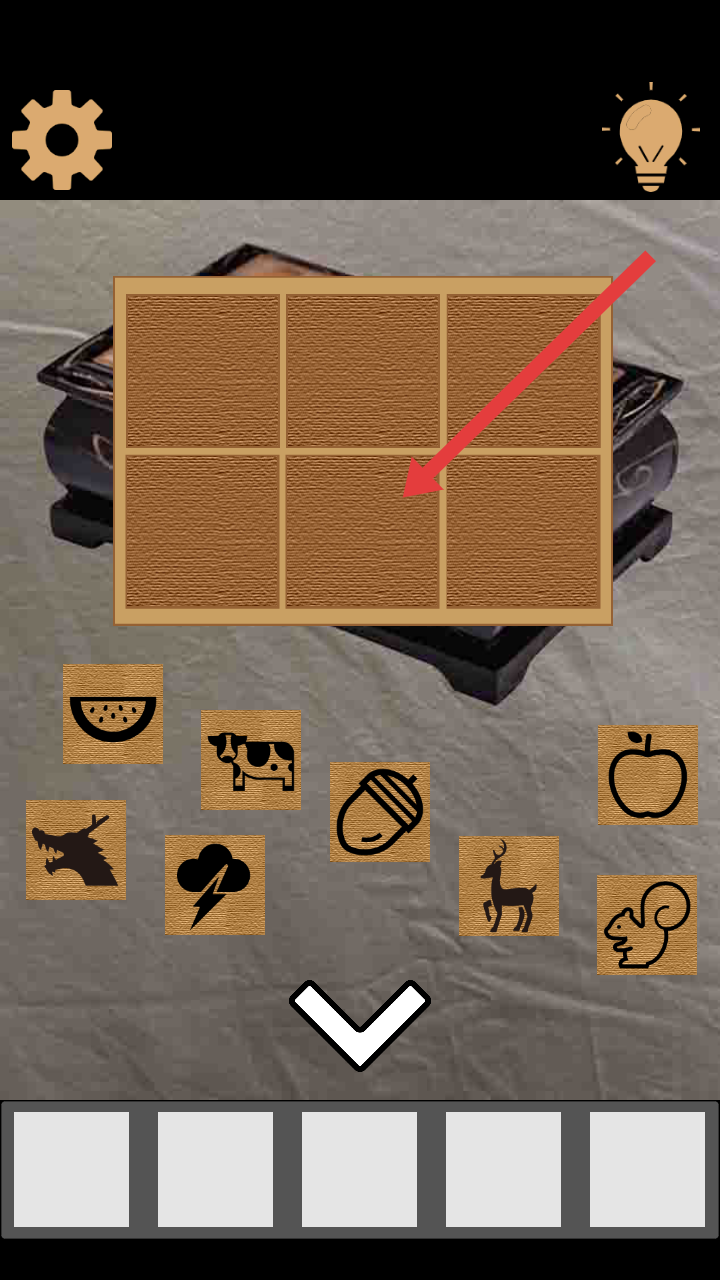This screenshot has height=1280, width=720.
Task: Tap the first inventory slot
Action: (x=72, y=1169)
